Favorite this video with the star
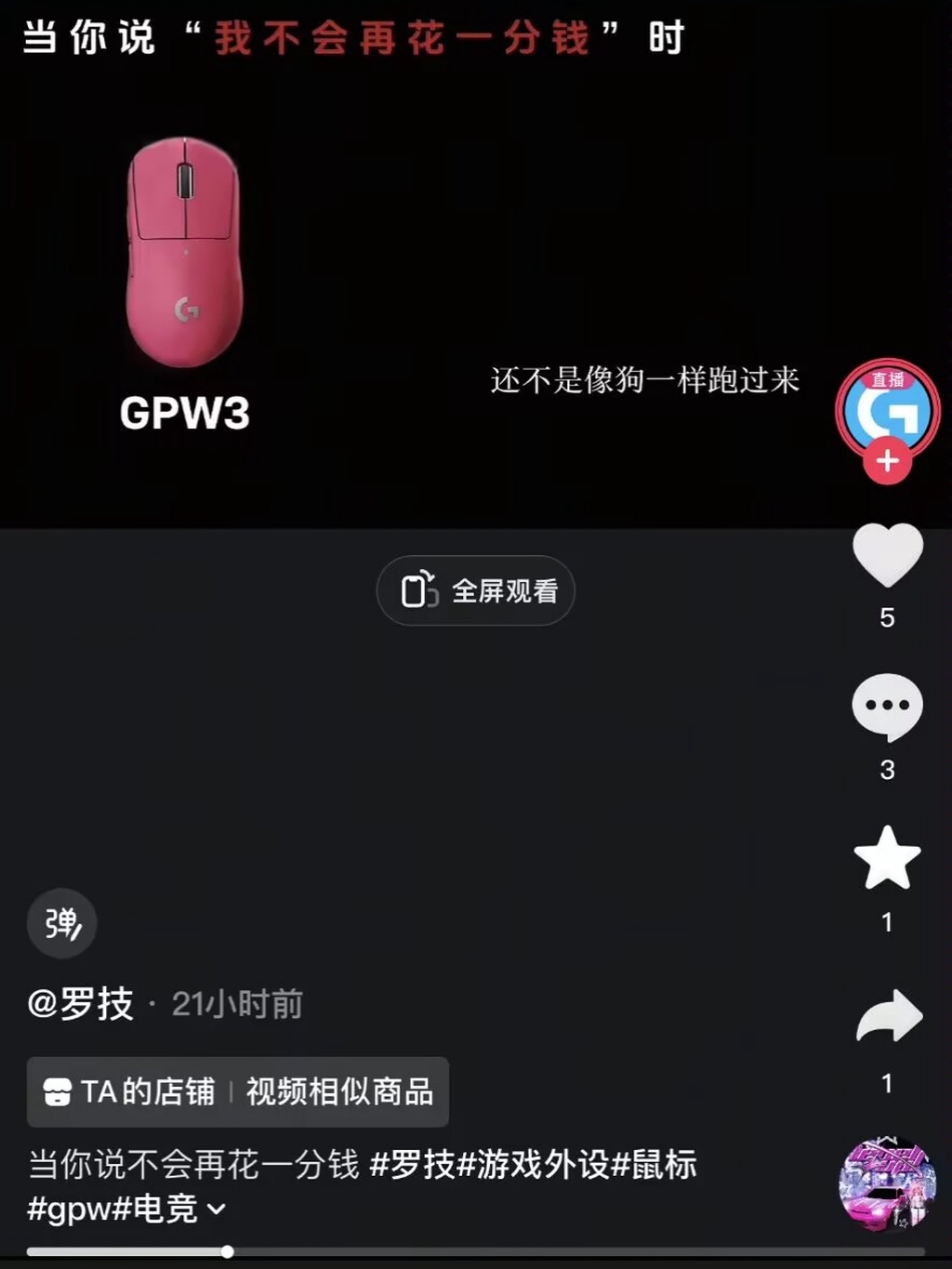Screen dimensions: 952x1269 887,858
